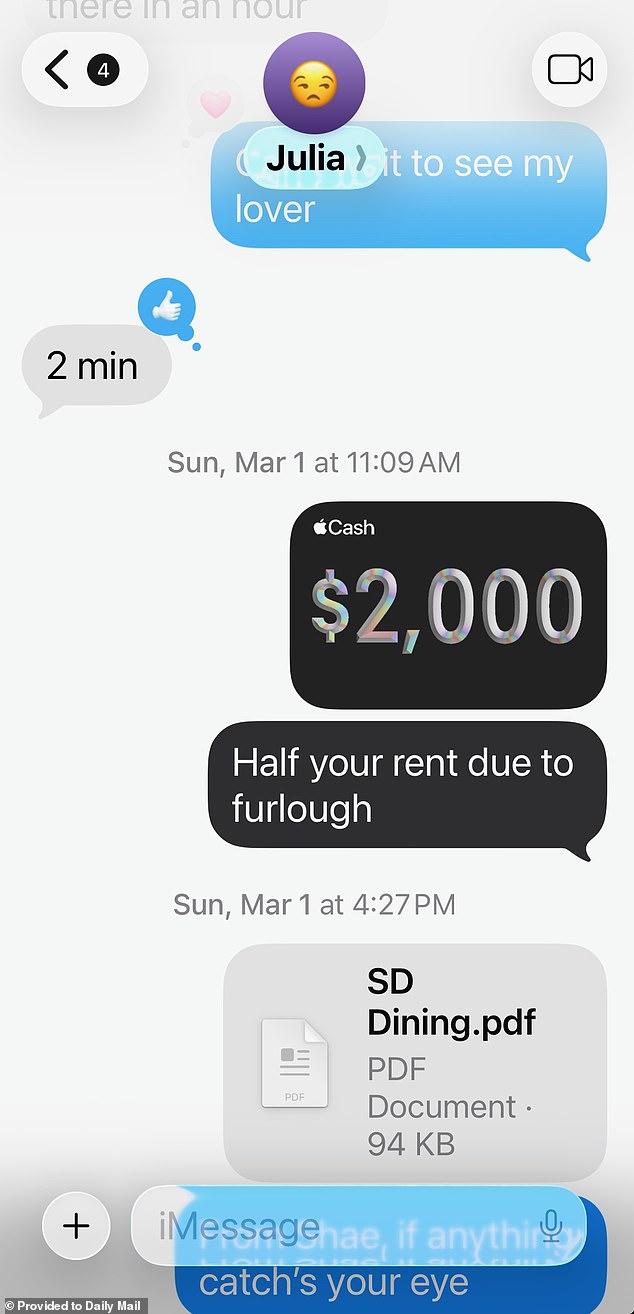Record an audio message with the microphone
The width and height of the screenshot is (634, 1314).
point(551,1226)
